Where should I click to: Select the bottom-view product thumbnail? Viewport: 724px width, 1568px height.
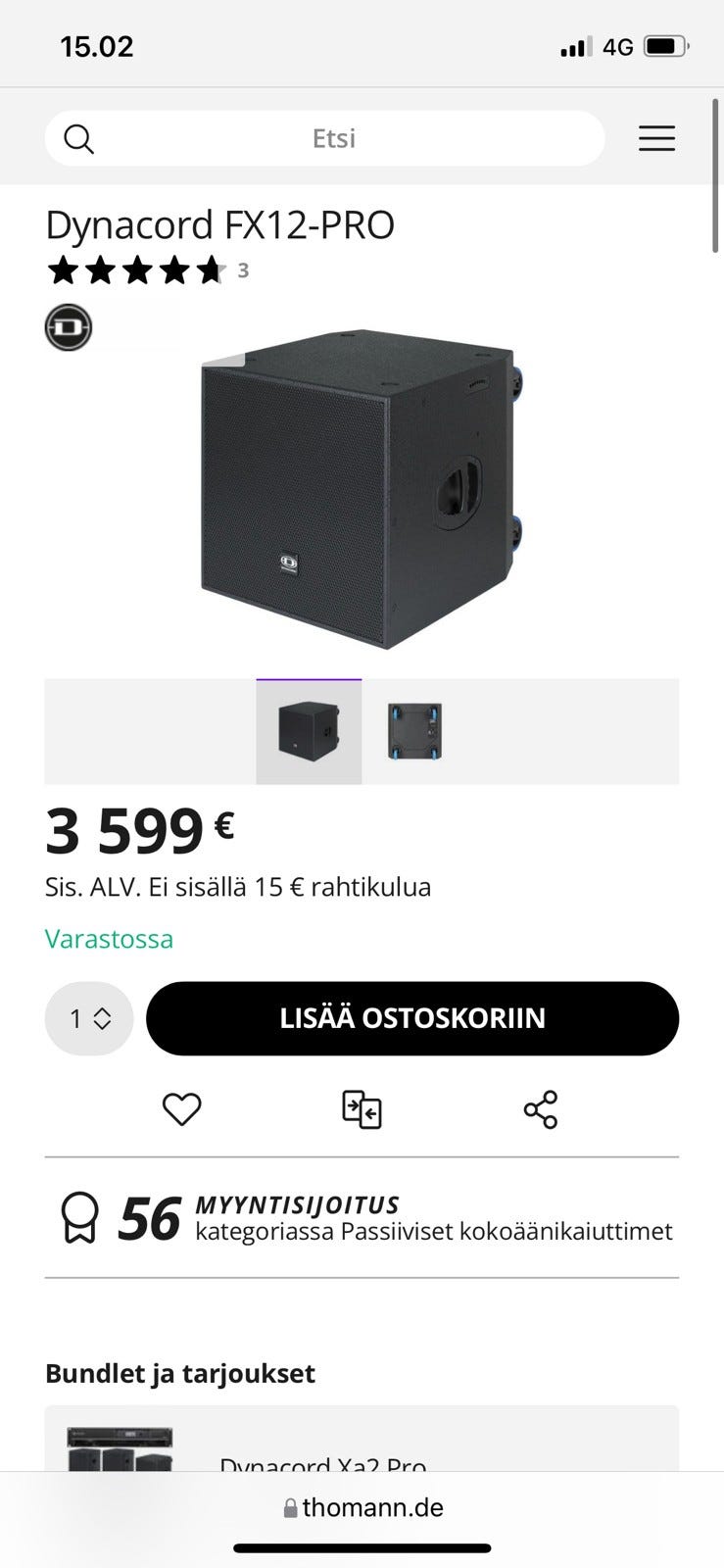[x=413, y=731]
